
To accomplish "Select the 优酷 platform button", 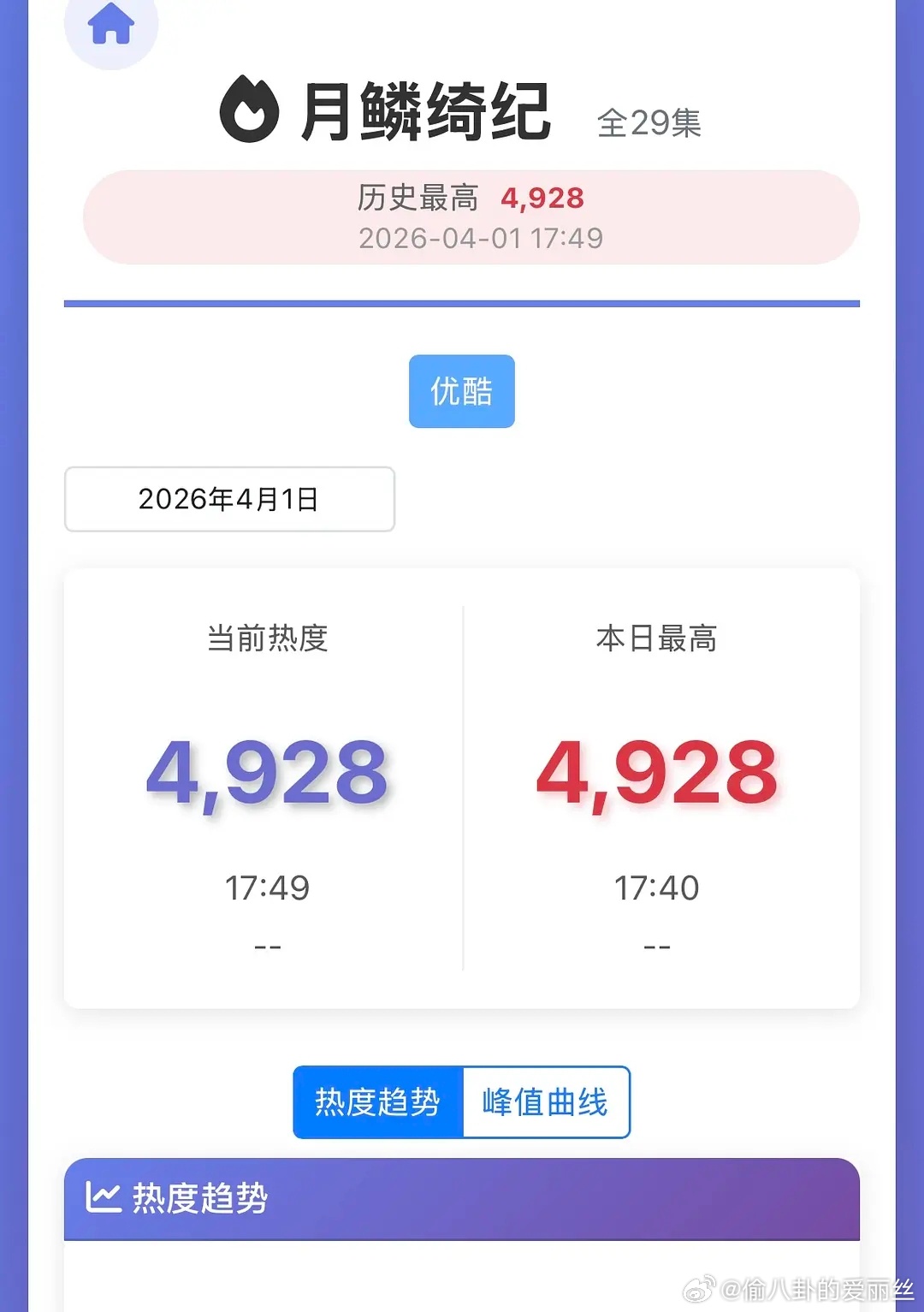I will click(x=461, y=390).
